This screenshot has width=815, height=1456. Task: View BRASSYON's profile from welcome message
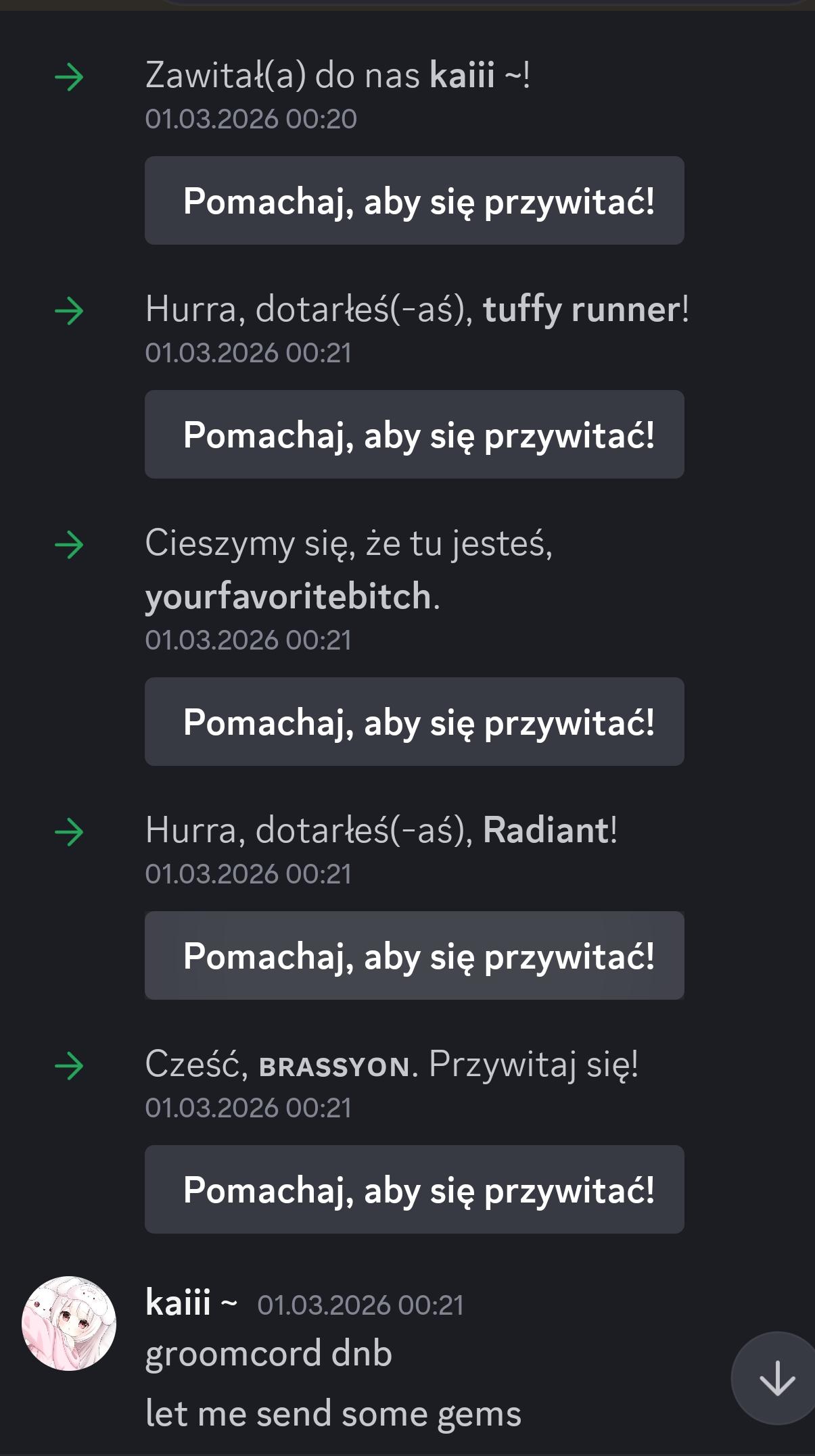point(334,1067)
